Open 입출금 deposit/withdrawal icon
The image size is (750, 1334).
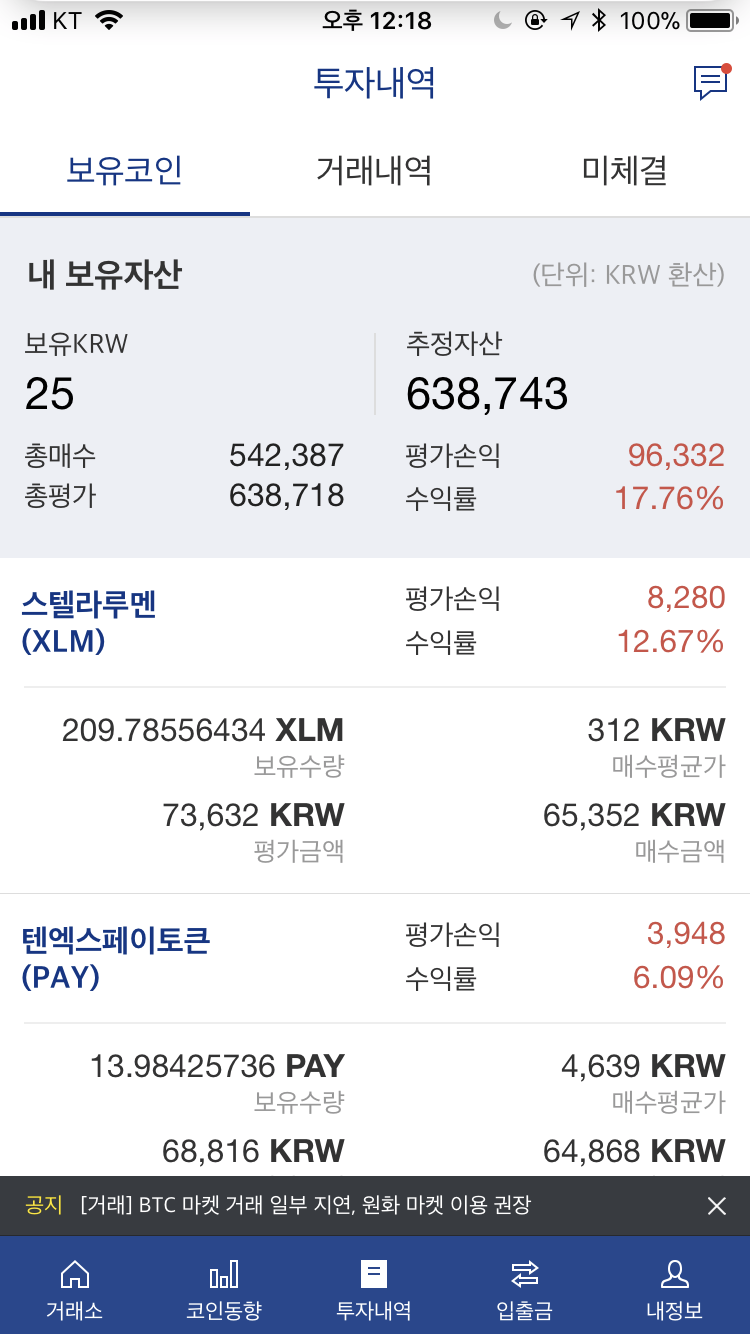[x=524, y=1287]
